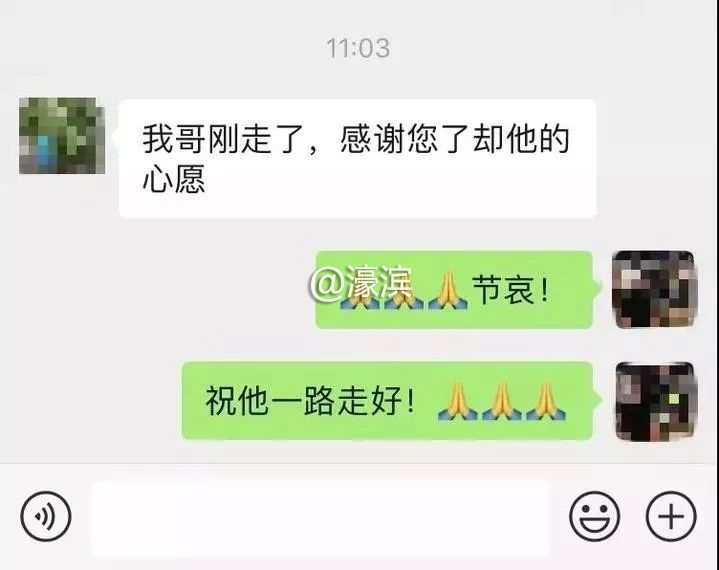Open own avatar beside 节哀 message
This screenshot has width=719, height=570.
654,290
